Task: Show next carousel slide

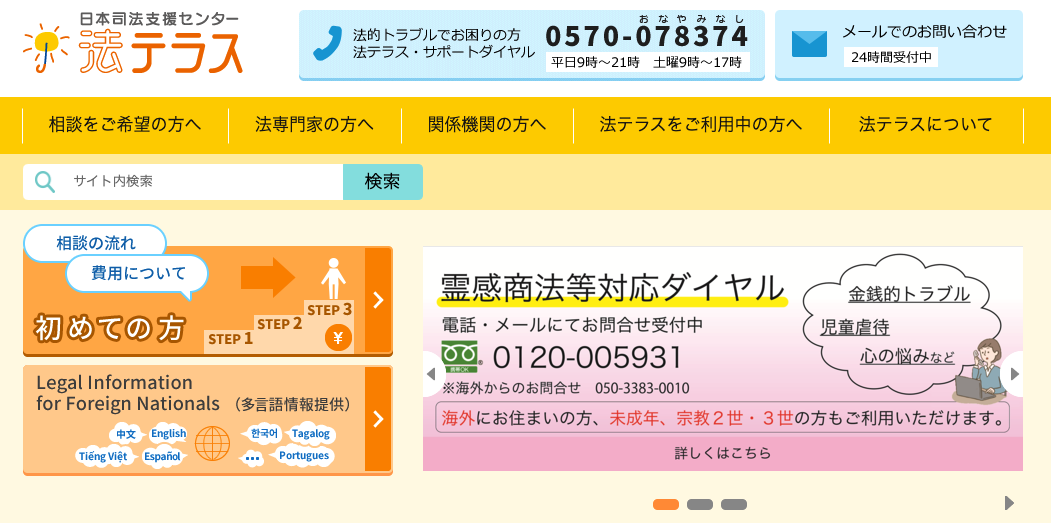Action: click(x=1014, y=374)
